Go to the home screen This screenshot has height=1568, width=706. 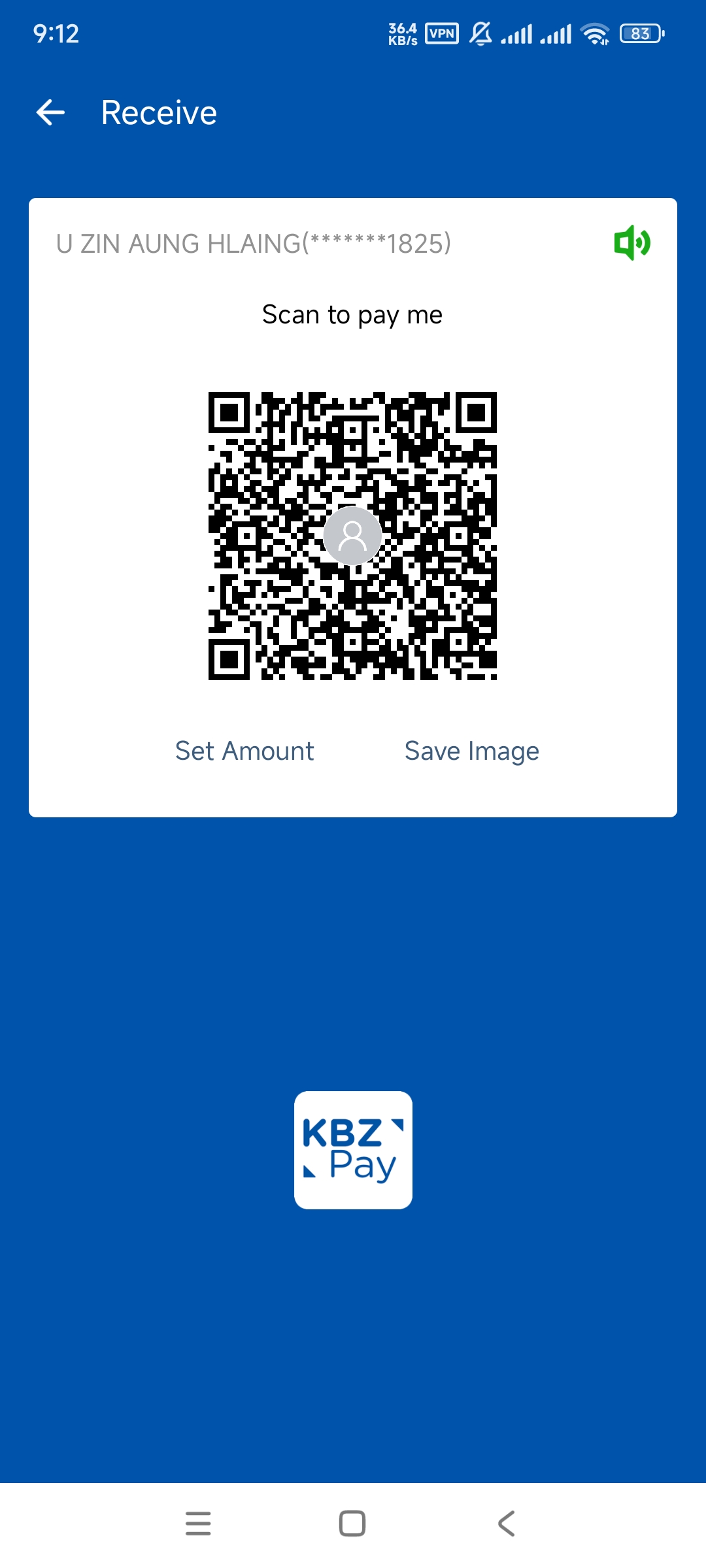352,1524
